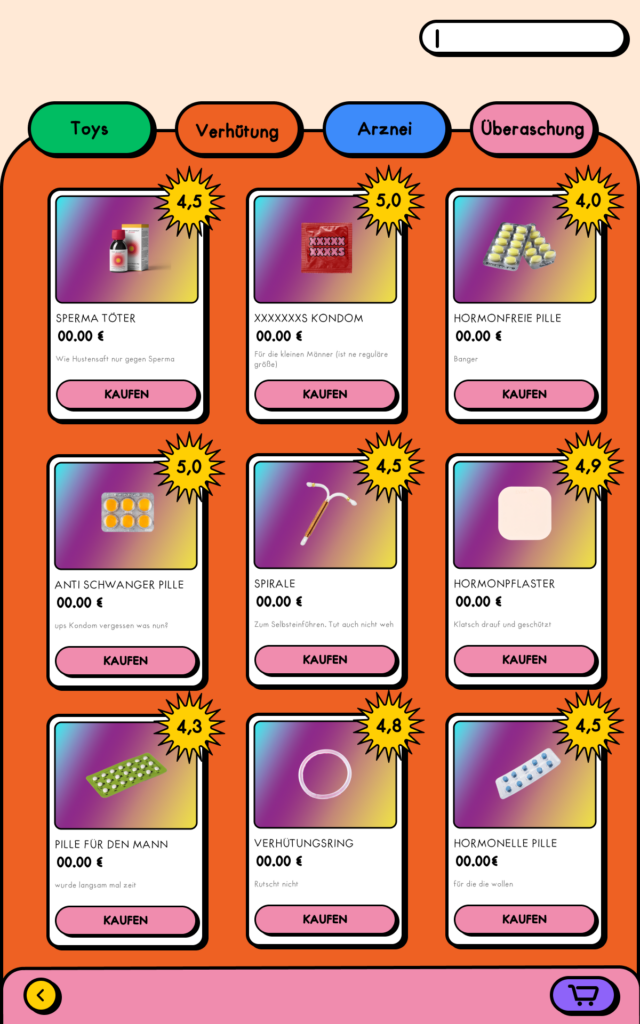
Task: View the Verhütungsring product picture
Action: coord(325,774)
